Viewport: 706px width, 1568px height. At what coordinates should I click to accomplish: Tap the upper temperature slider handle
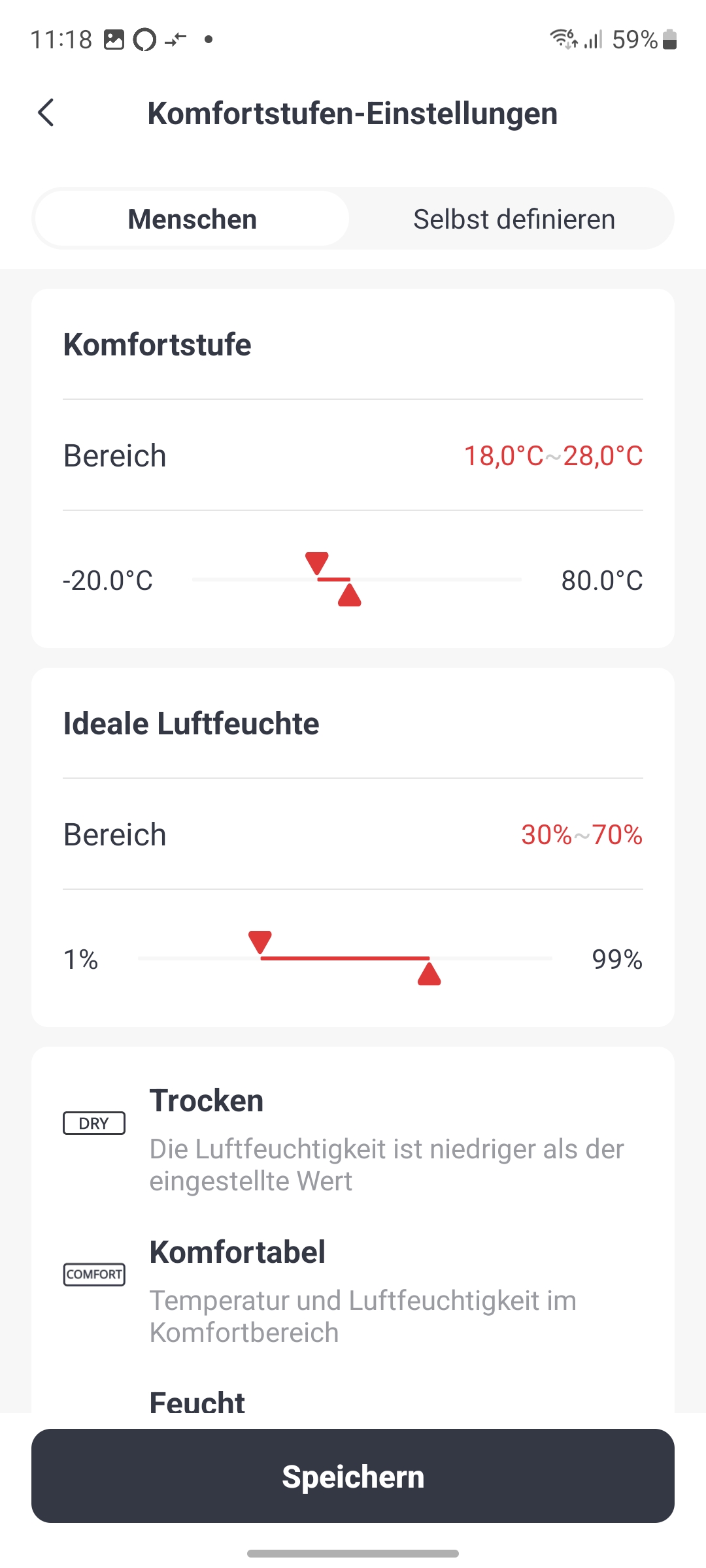coord(350,595)
